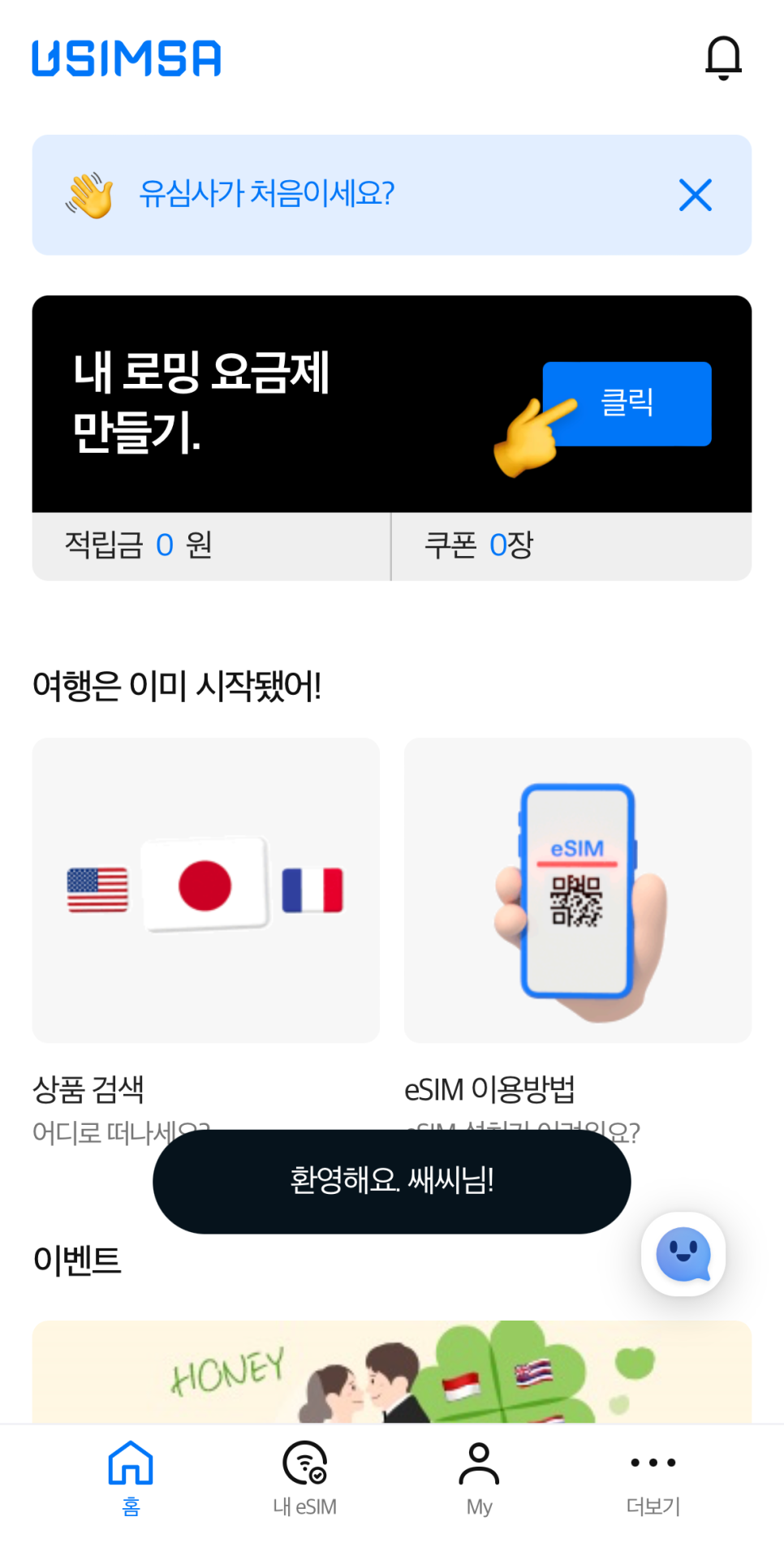
Task: Dismiss the 유심사가 처음이세요 banner
Action: click(x=696, y=195)
